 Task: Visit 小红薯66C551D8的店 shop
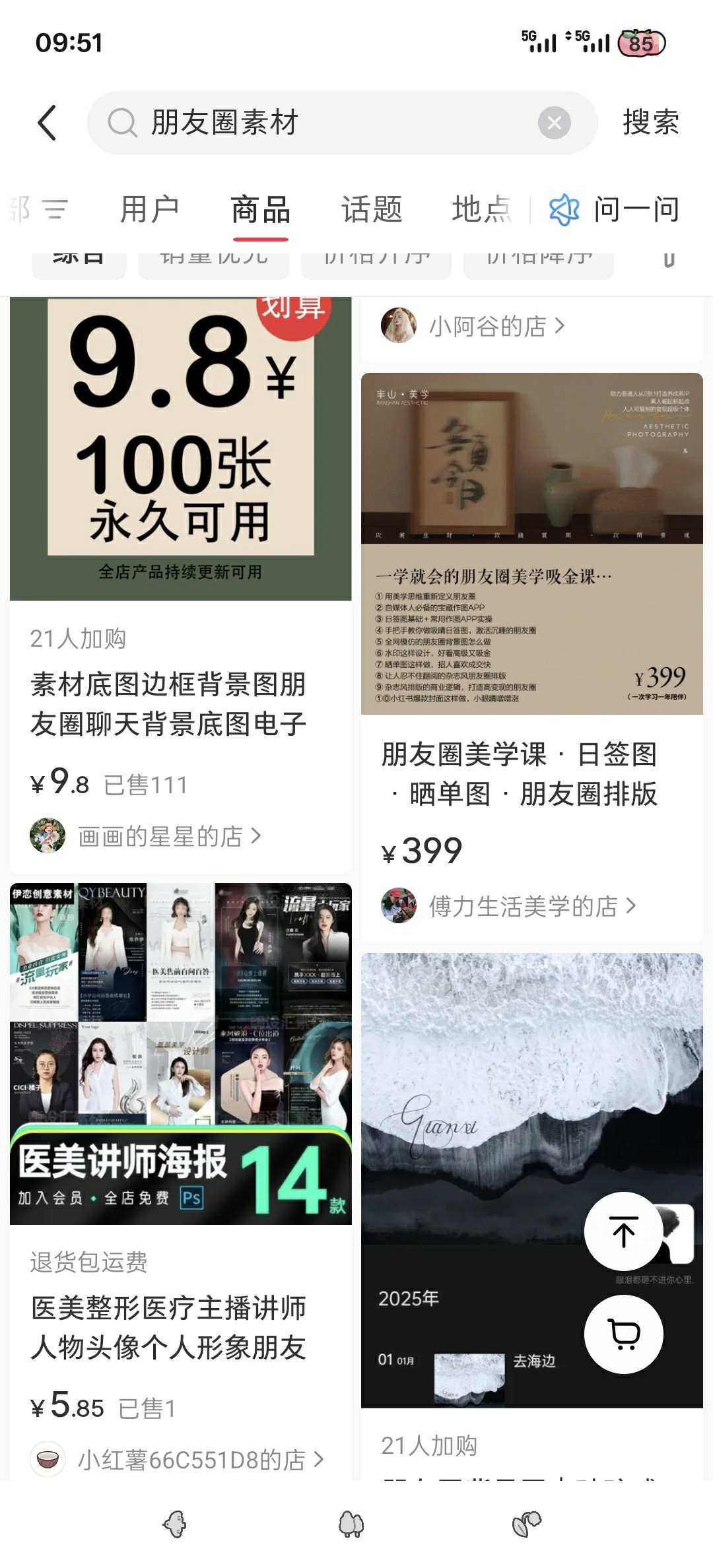(191, 1460)
